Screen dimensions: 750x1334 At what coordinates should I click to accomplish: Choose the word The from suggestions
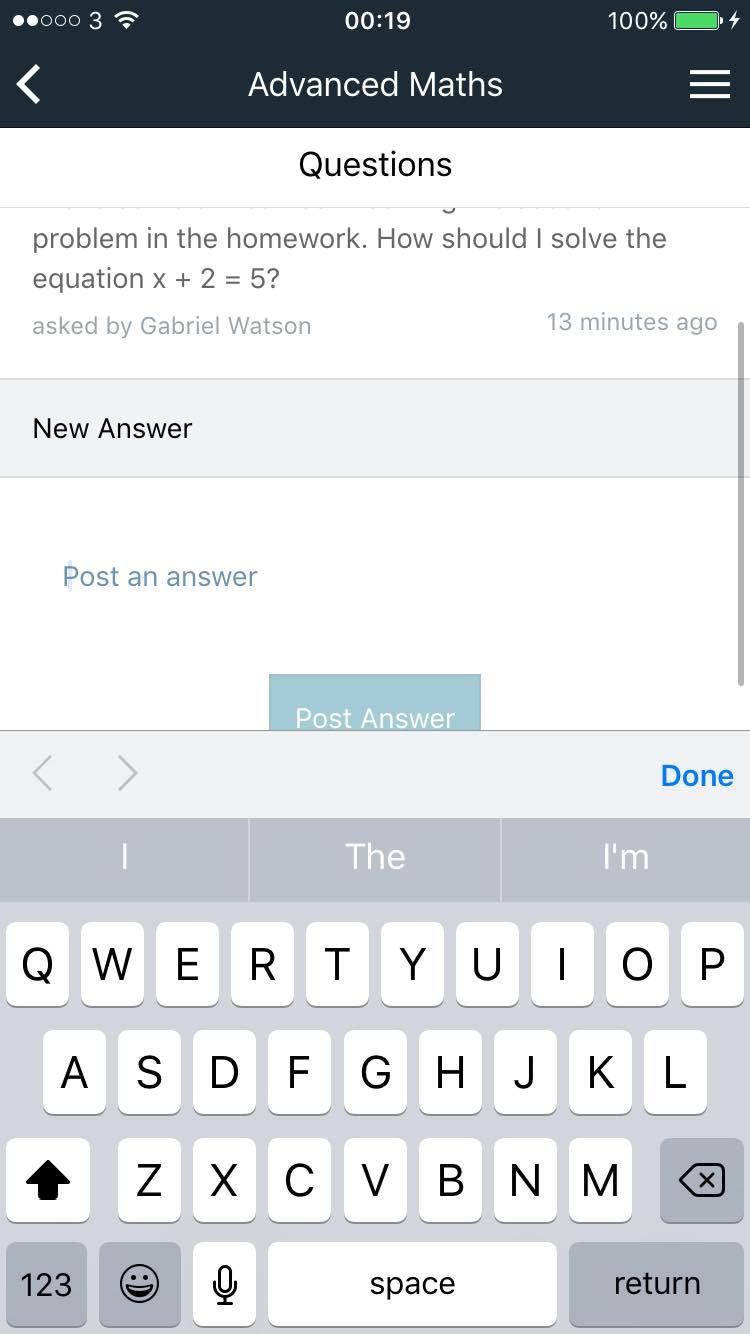(x=375, y=858)
